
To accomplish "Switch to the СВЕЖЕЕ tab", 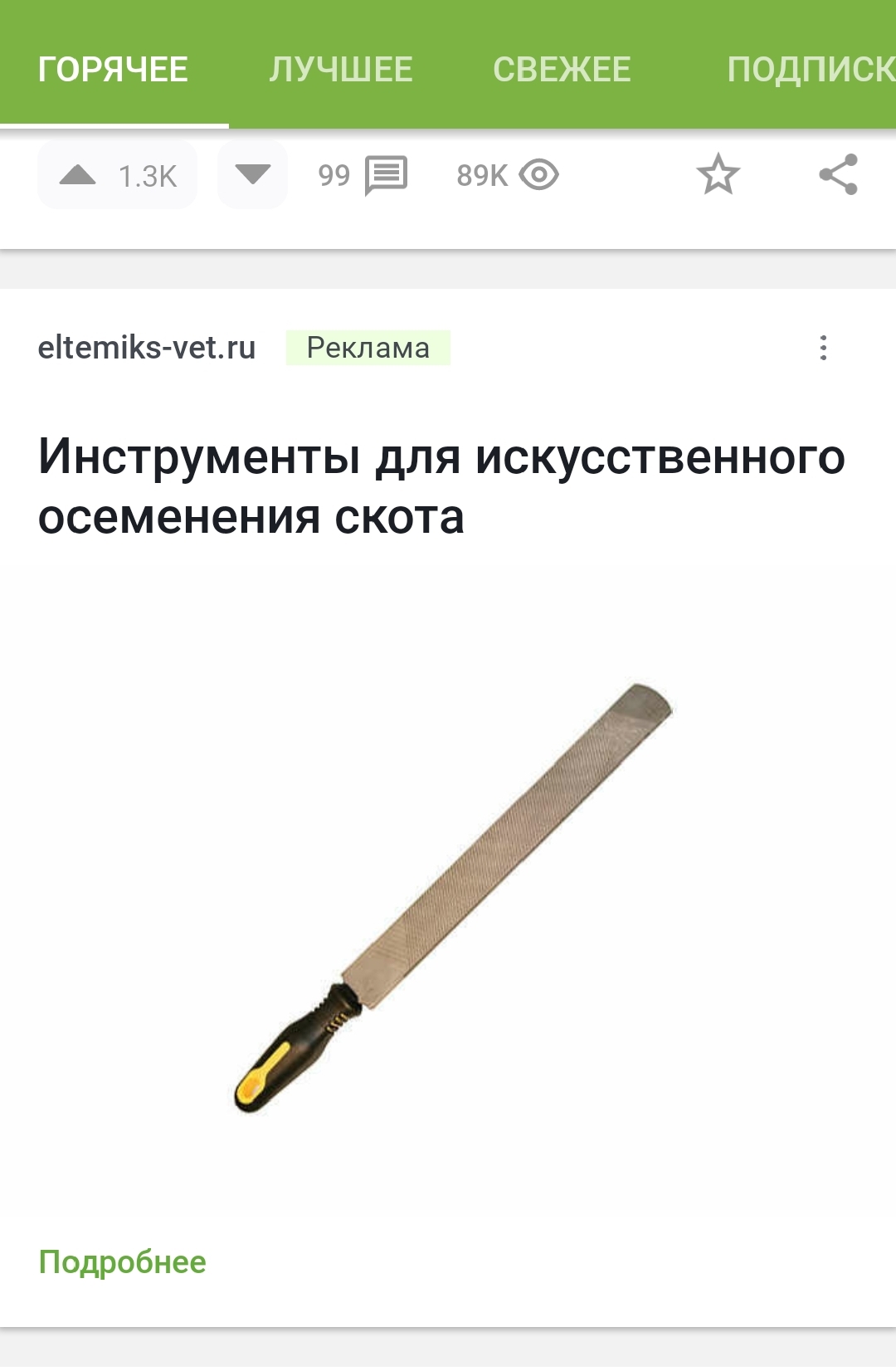I will [x=562, y=69].
